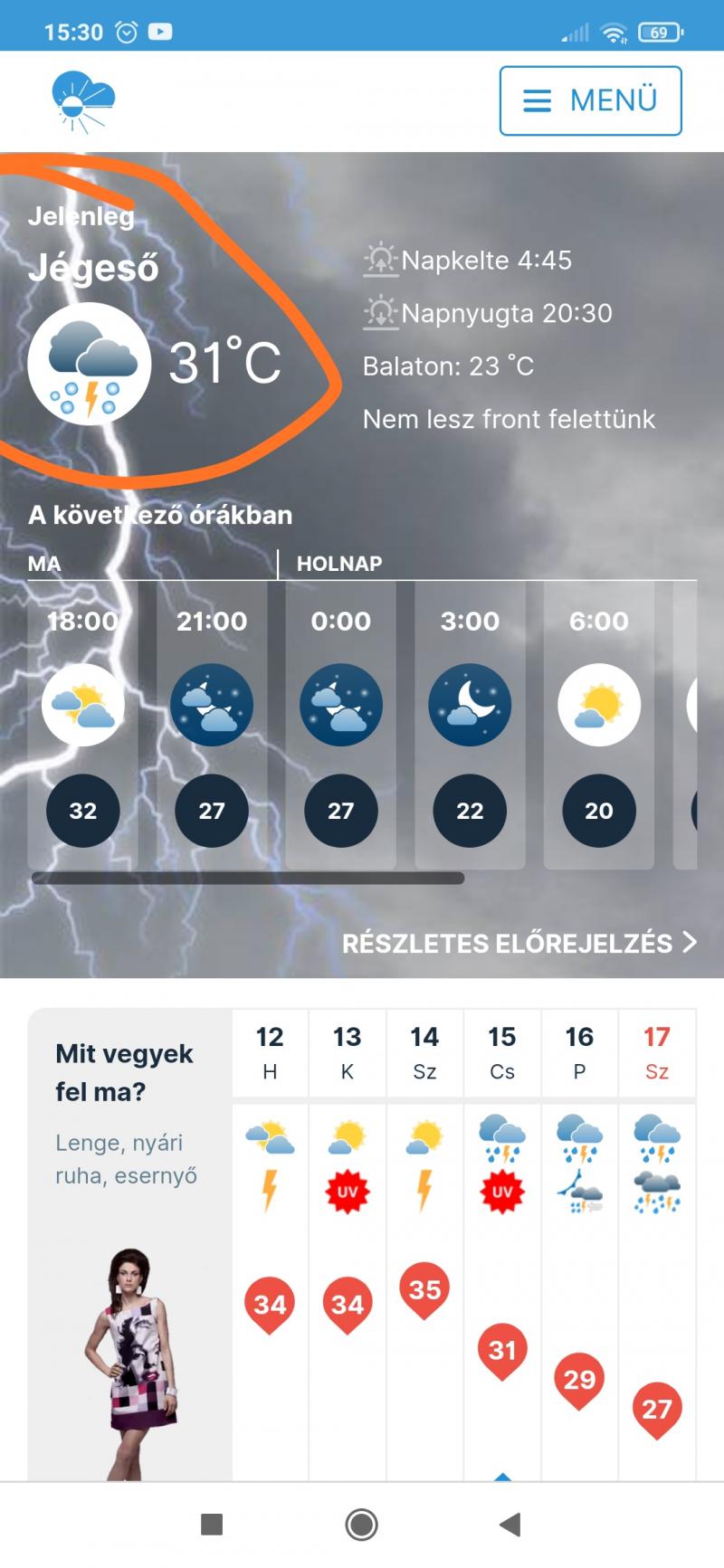Go back with the system back button
The image size is (724, 1568).
click(x=510, y=1525)
